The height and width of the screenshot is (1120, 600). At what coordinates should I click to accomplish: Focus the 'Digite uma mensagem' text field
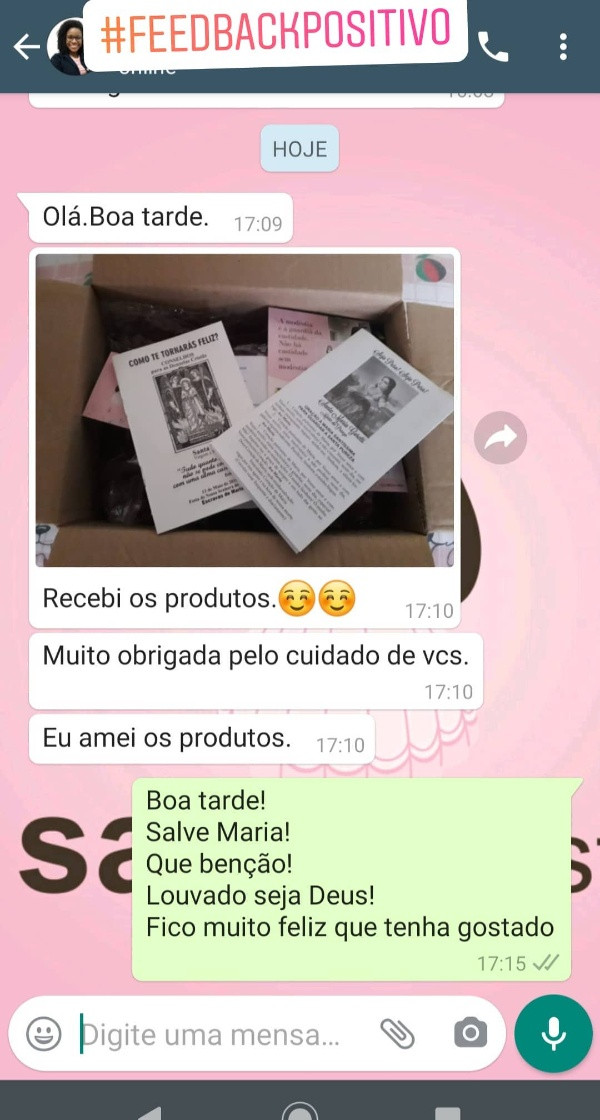click(214, 1034)
